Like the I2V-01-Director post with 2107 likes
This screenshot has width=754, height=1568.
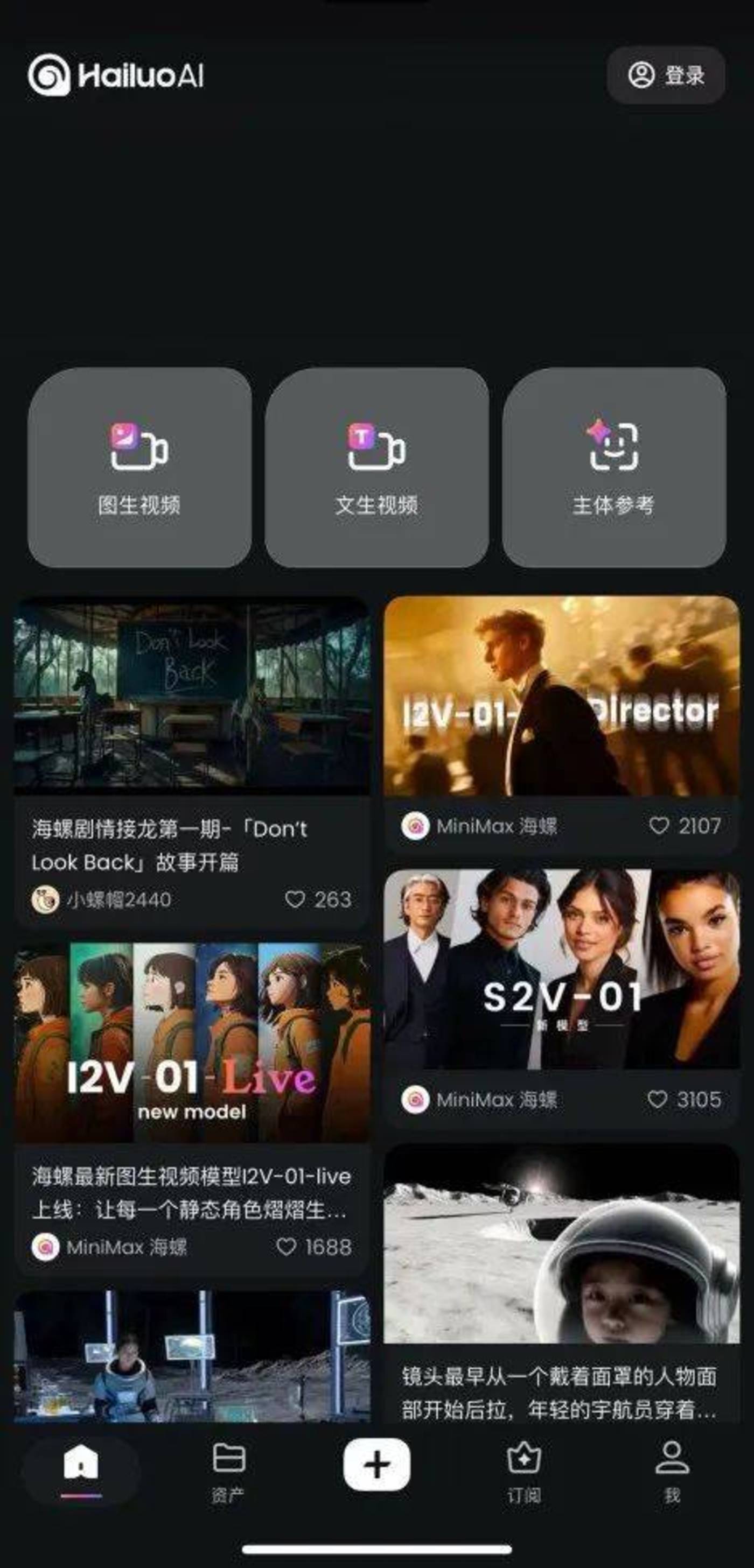pyautogui.click(x=659, y=826)
